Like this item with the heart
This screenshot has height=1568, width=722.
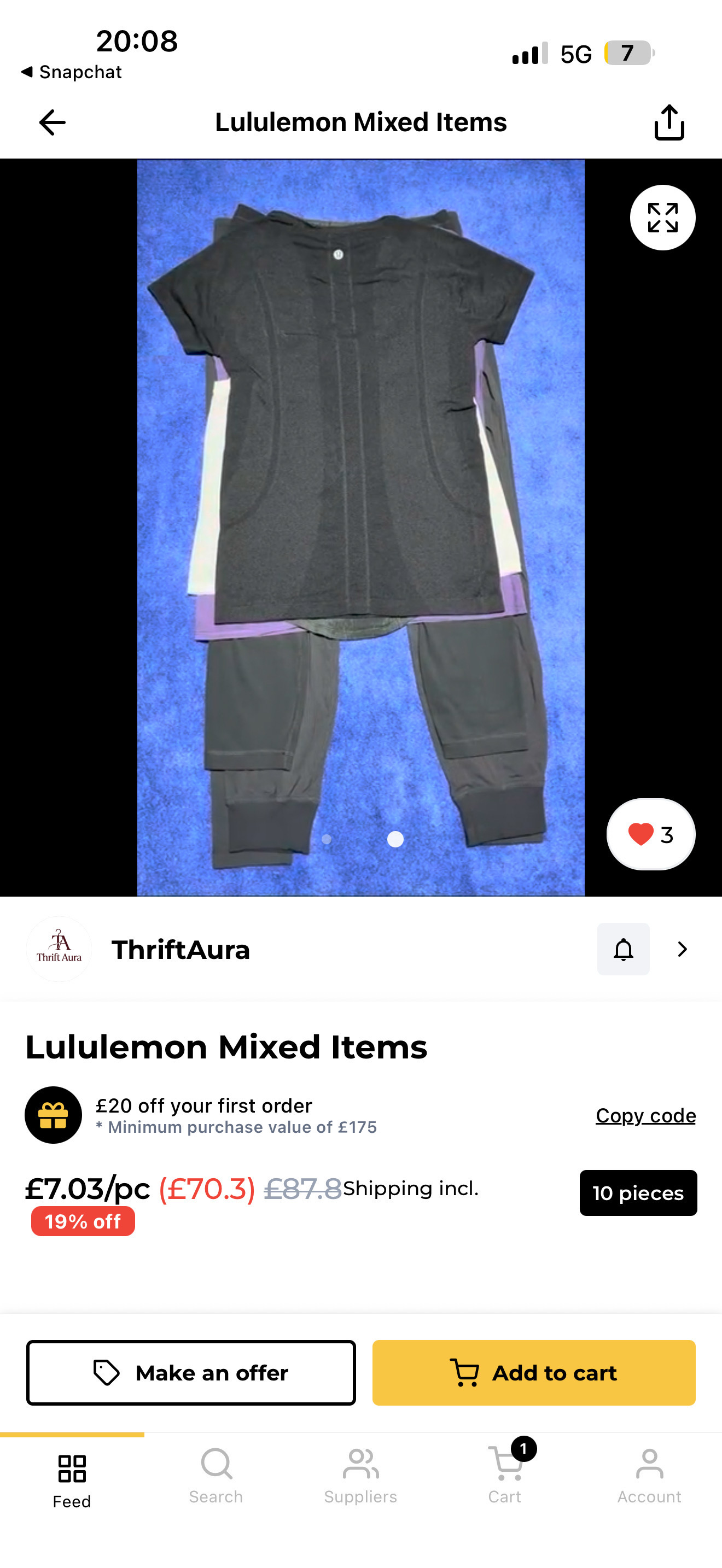651,834
